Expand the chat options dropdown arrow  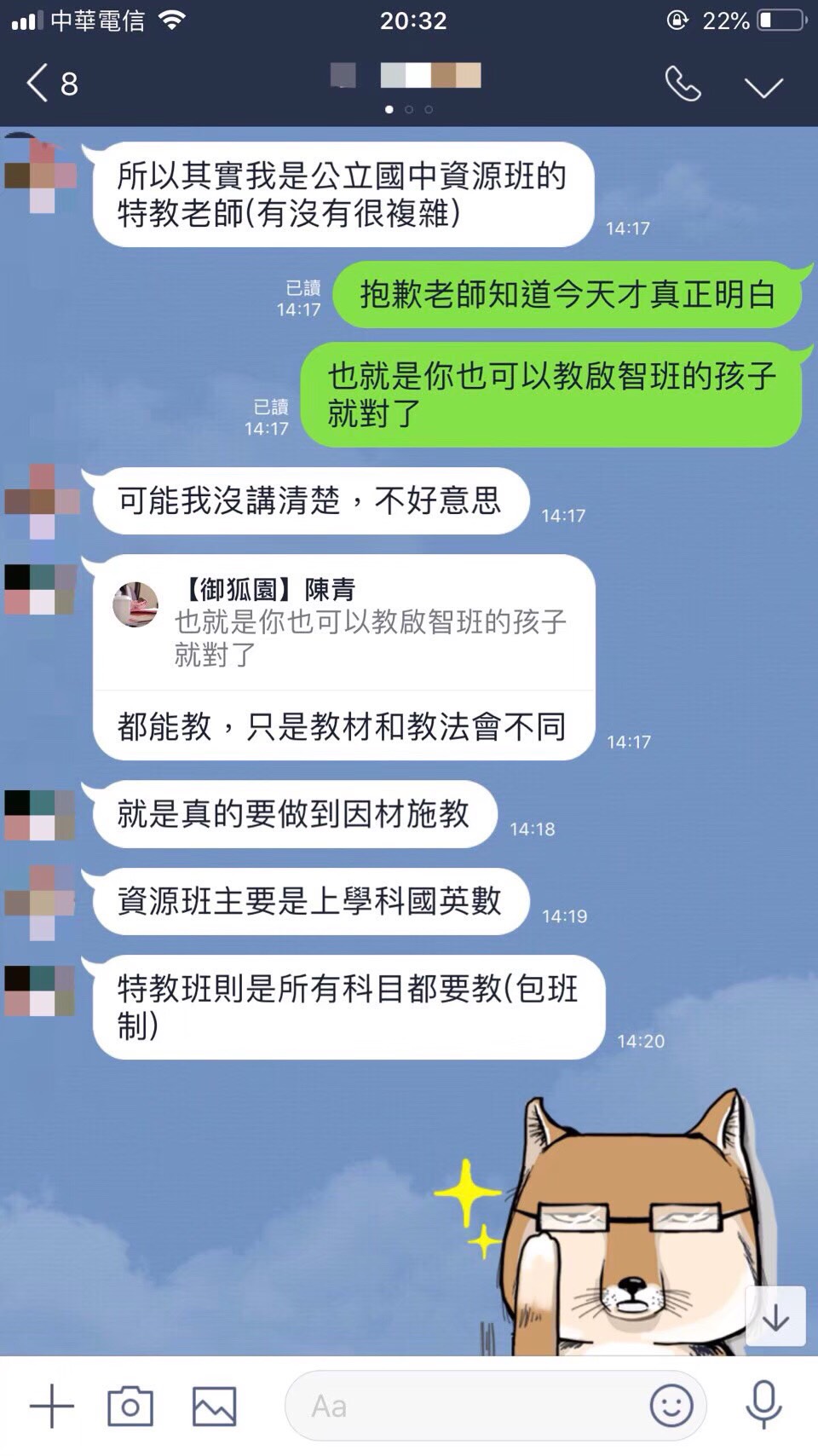(x=763, y=86)
